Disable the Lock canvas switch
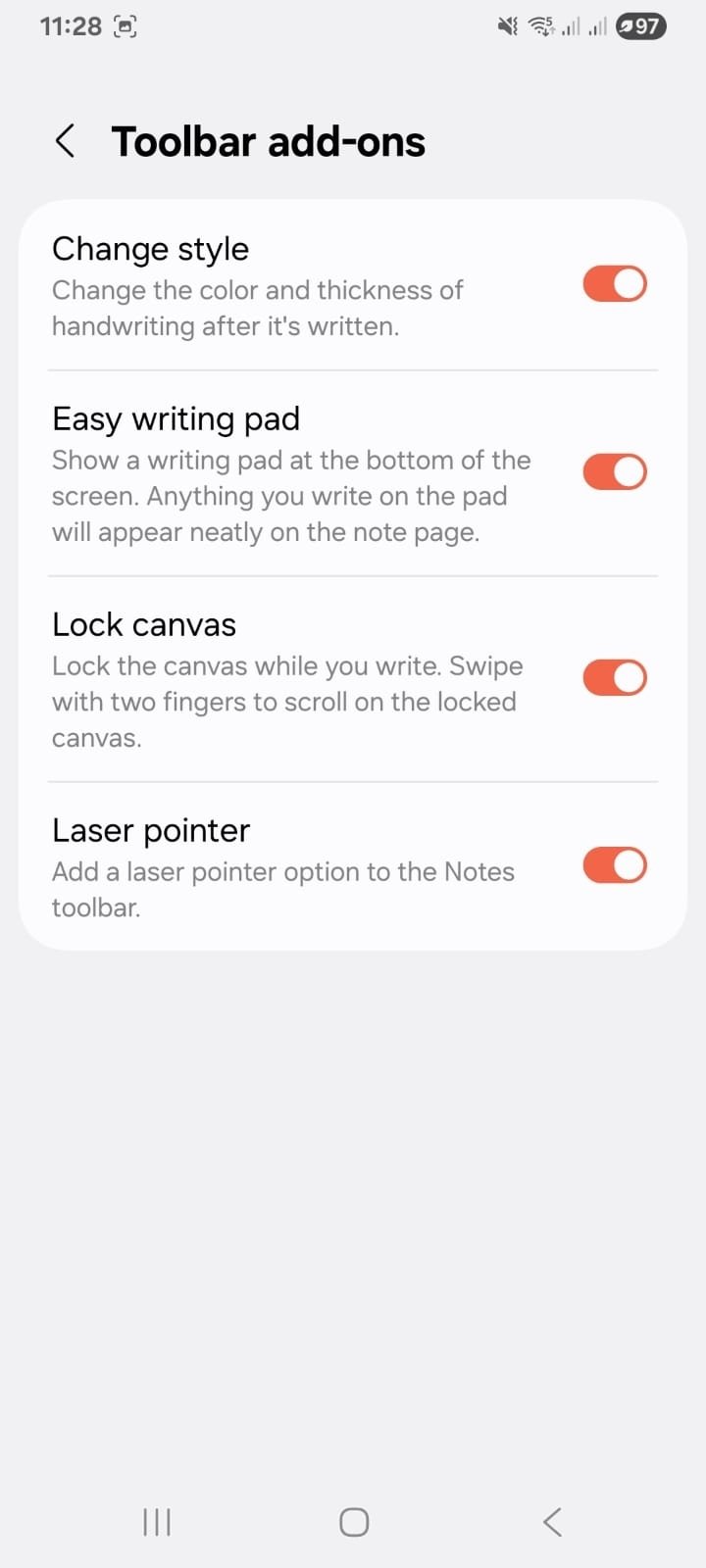The image size is (706, 1568). coord(614,677)
